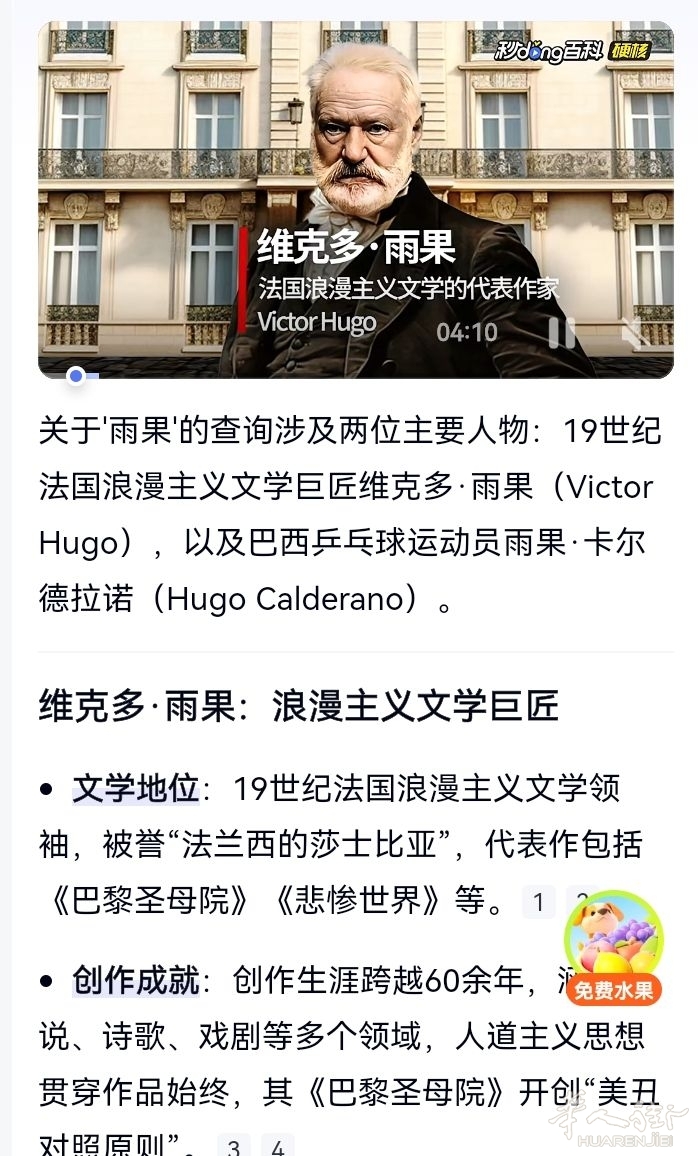
Task: Tap the highlighted term 创作成就
Action: 136,981
